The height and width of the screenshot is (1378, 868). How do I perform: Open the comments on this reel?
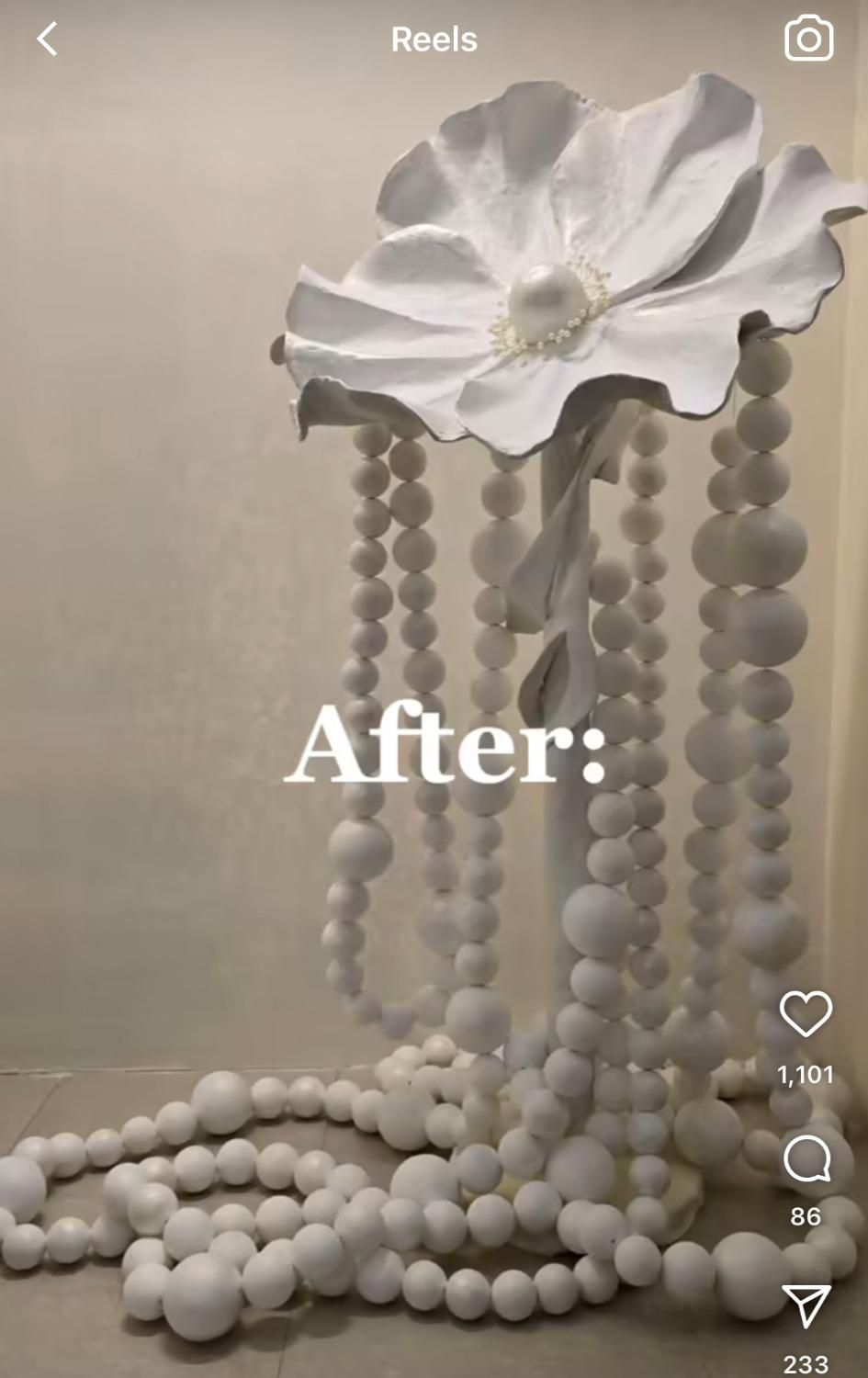806,1158
